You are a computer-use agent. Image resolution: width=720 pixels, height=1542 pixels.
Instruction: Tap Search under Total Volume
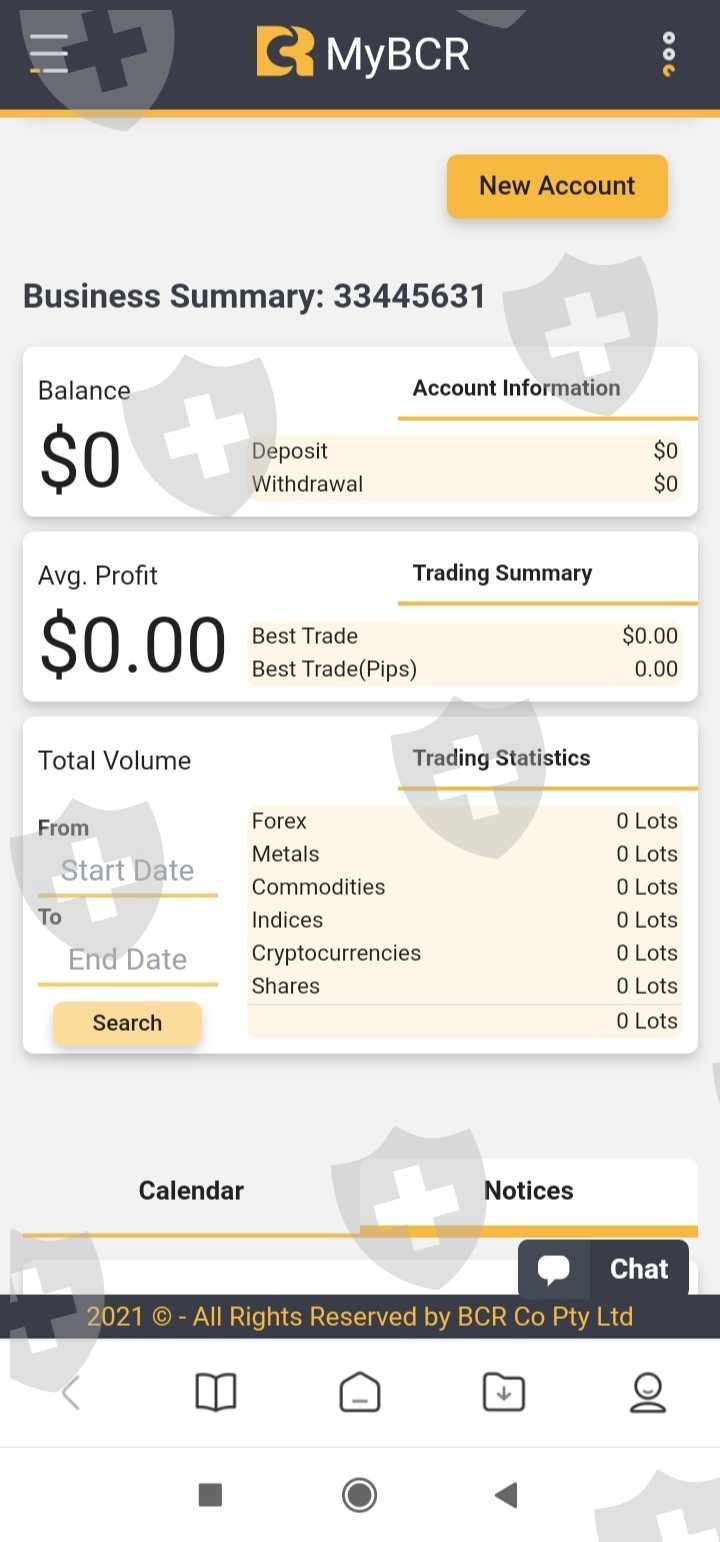127,1023
